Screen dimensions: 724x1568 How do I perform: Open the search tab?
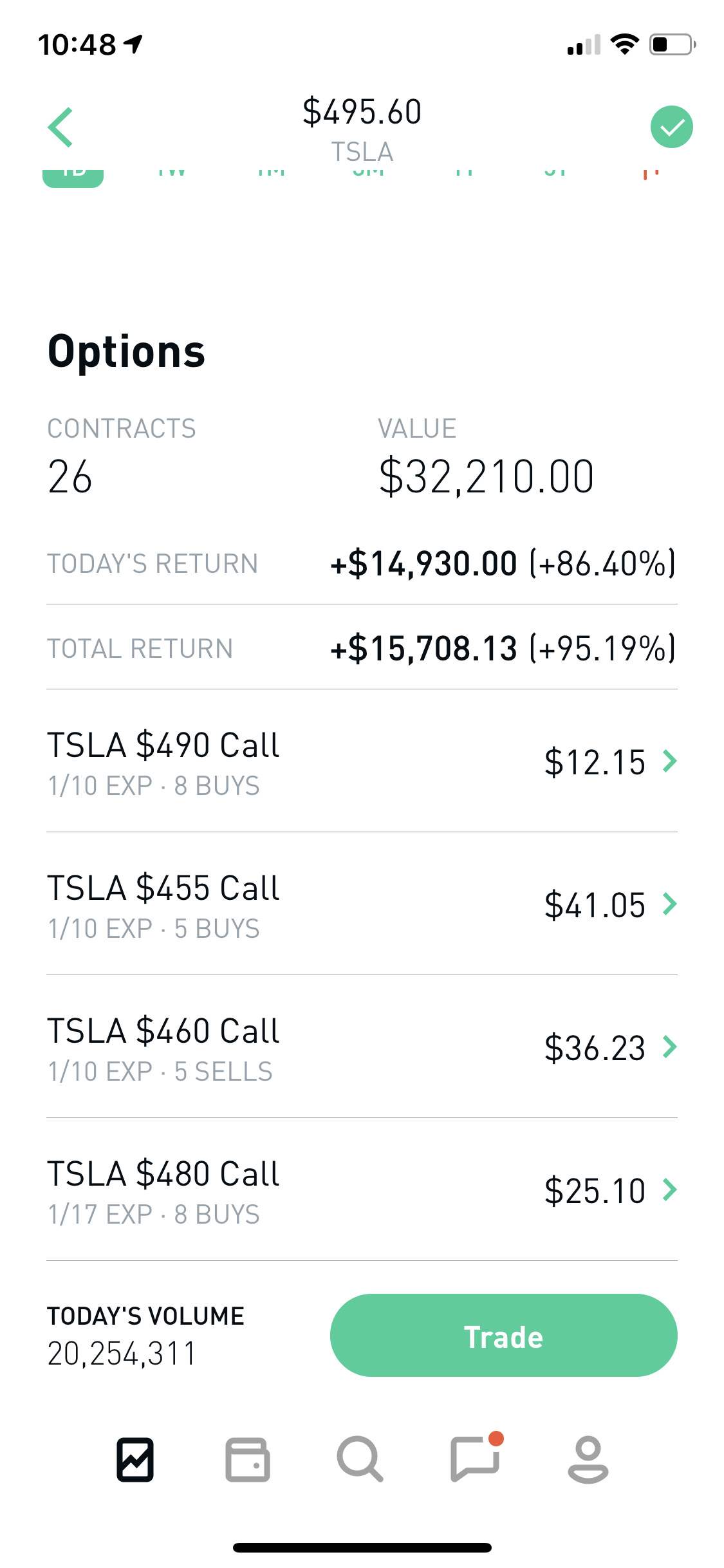tap(360, 1459)
